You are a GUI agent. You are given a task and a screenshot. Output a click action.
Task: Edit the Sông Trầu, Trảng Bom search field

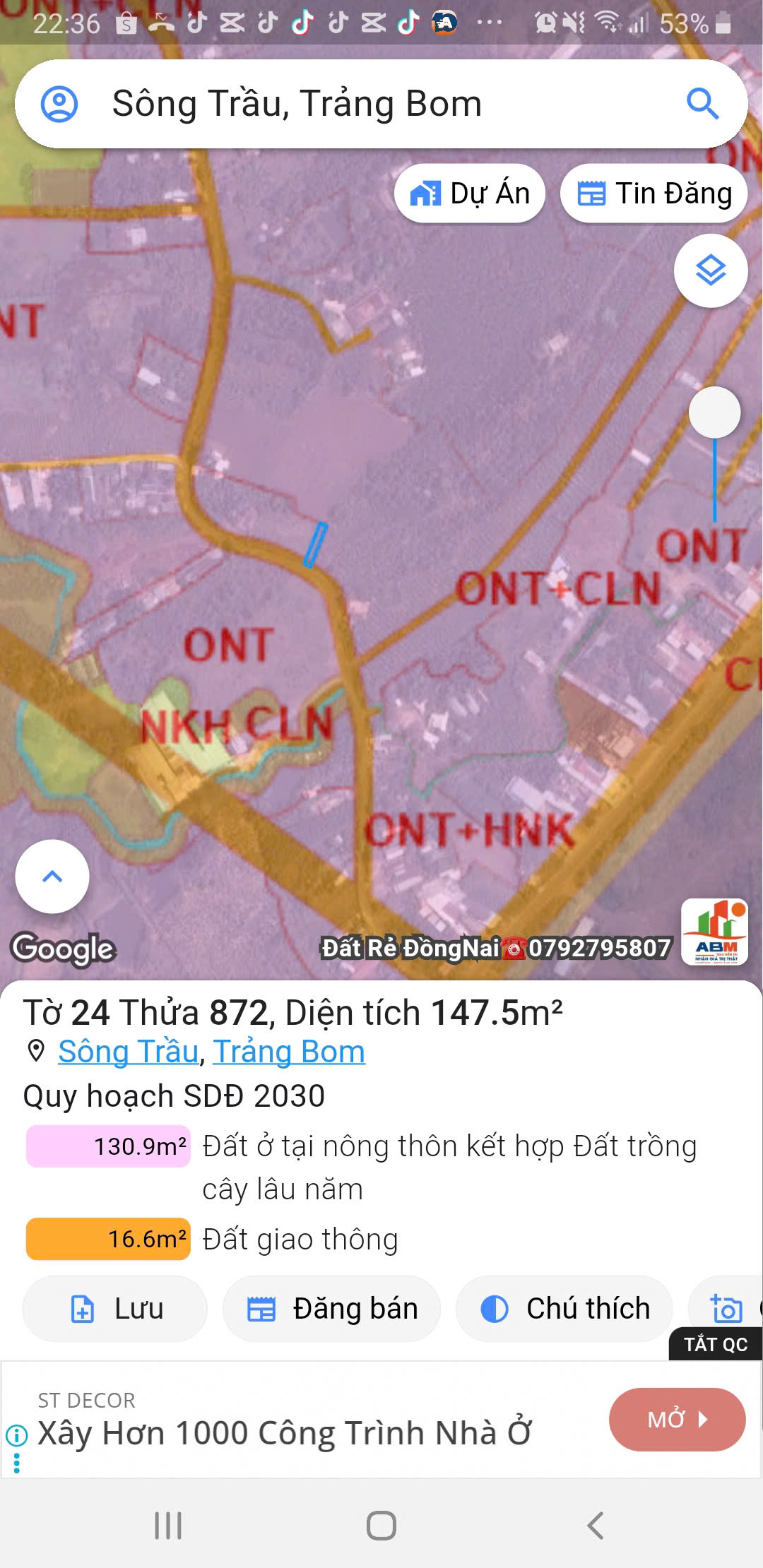click(367, 105)
